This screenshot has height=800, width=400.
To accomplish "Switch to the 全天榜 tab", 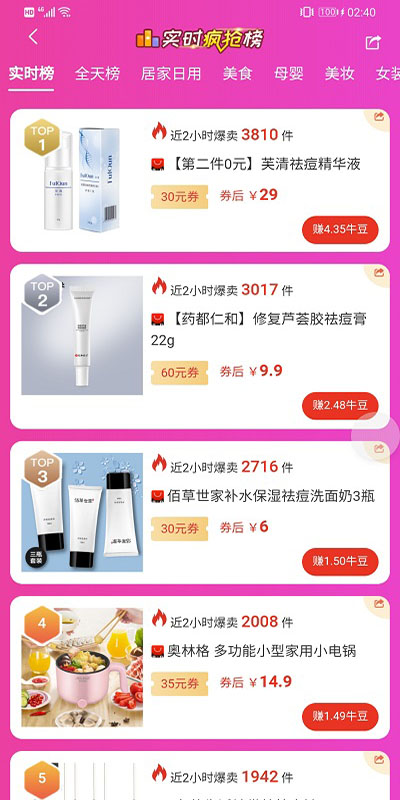I will point(97,74).
